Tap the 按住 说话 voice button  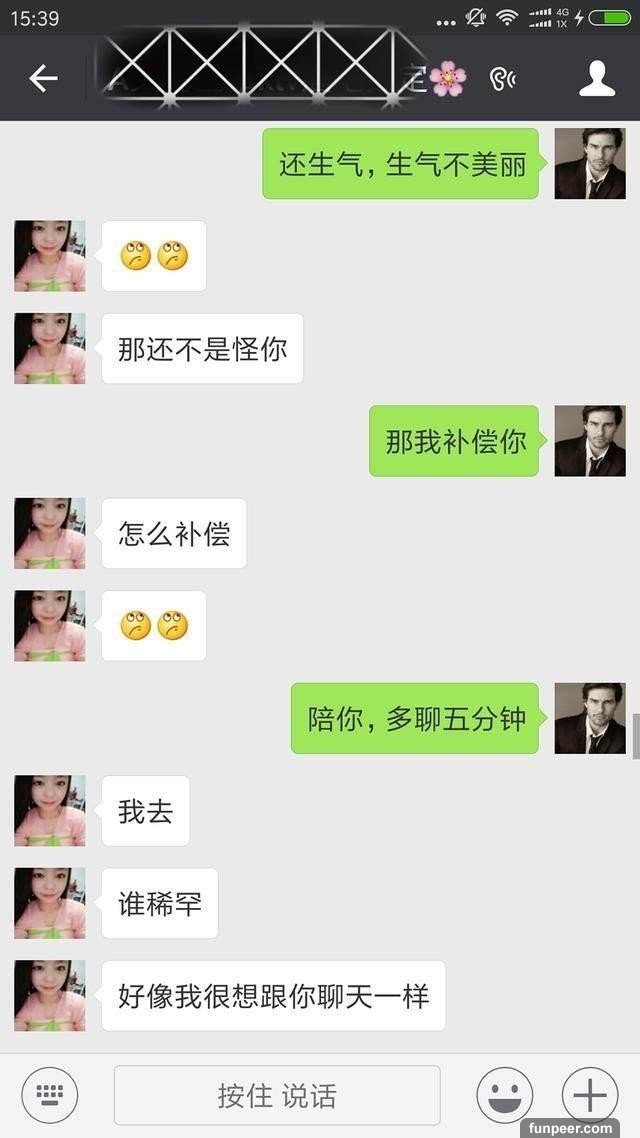[x=277, y=1096]
